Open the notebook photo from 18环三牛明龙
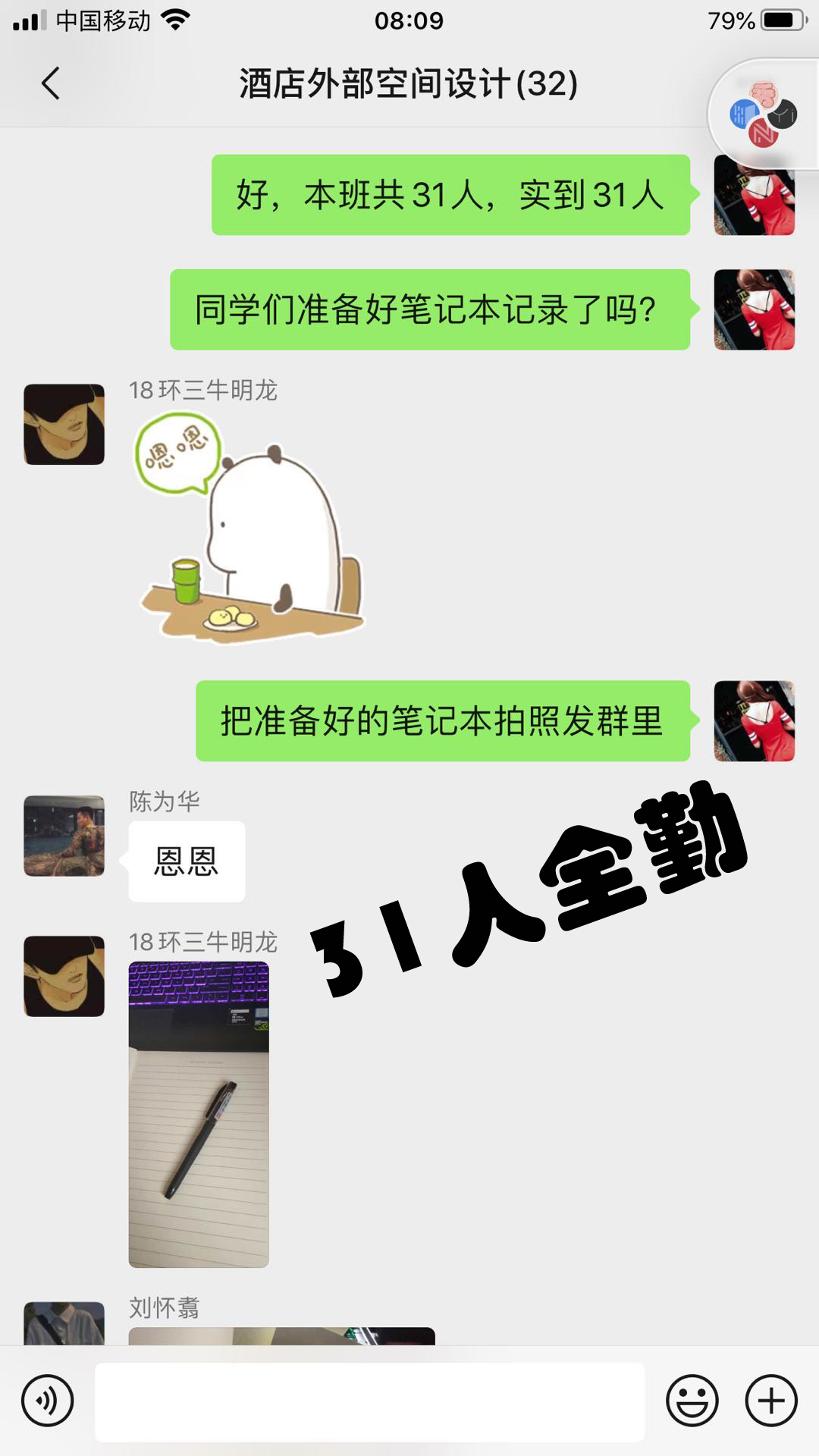 199,1114
